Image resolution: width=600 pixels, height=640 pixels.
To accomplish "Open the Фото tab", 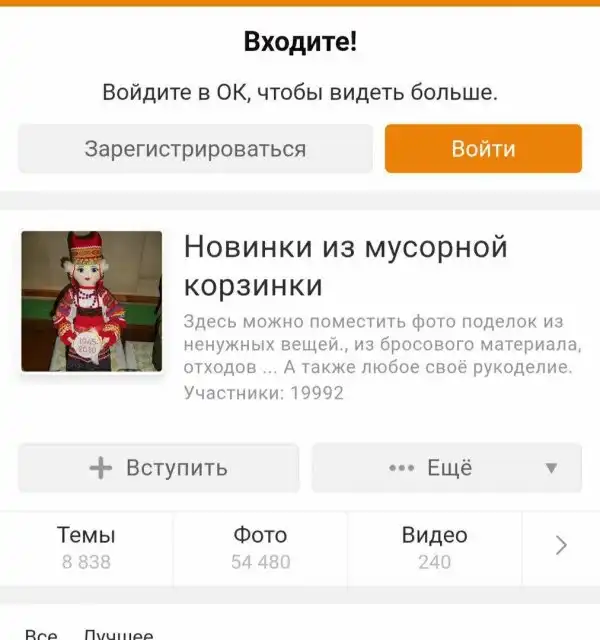I will coord(260,547).
